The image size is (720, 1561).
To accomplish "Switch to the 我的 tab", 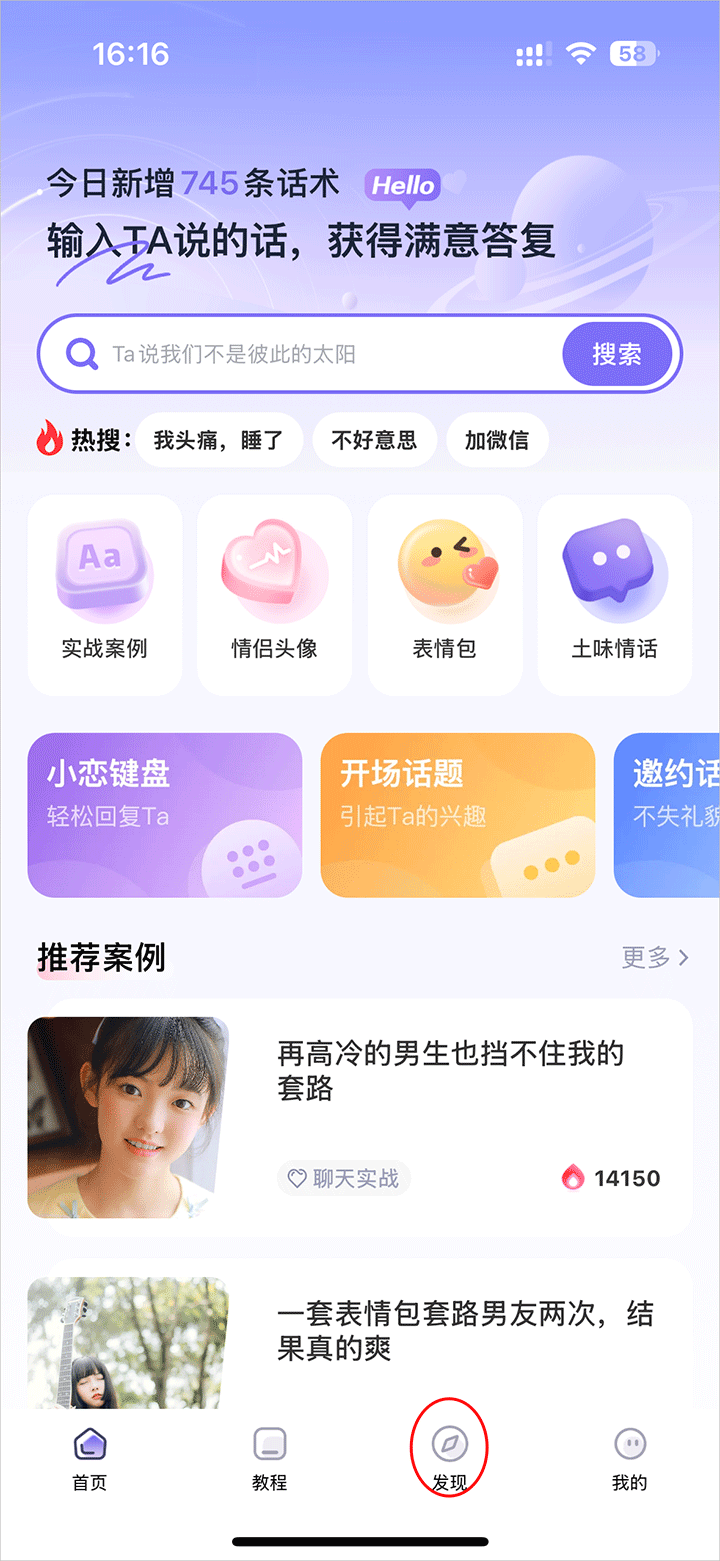I will click(x=630, y=1460).
